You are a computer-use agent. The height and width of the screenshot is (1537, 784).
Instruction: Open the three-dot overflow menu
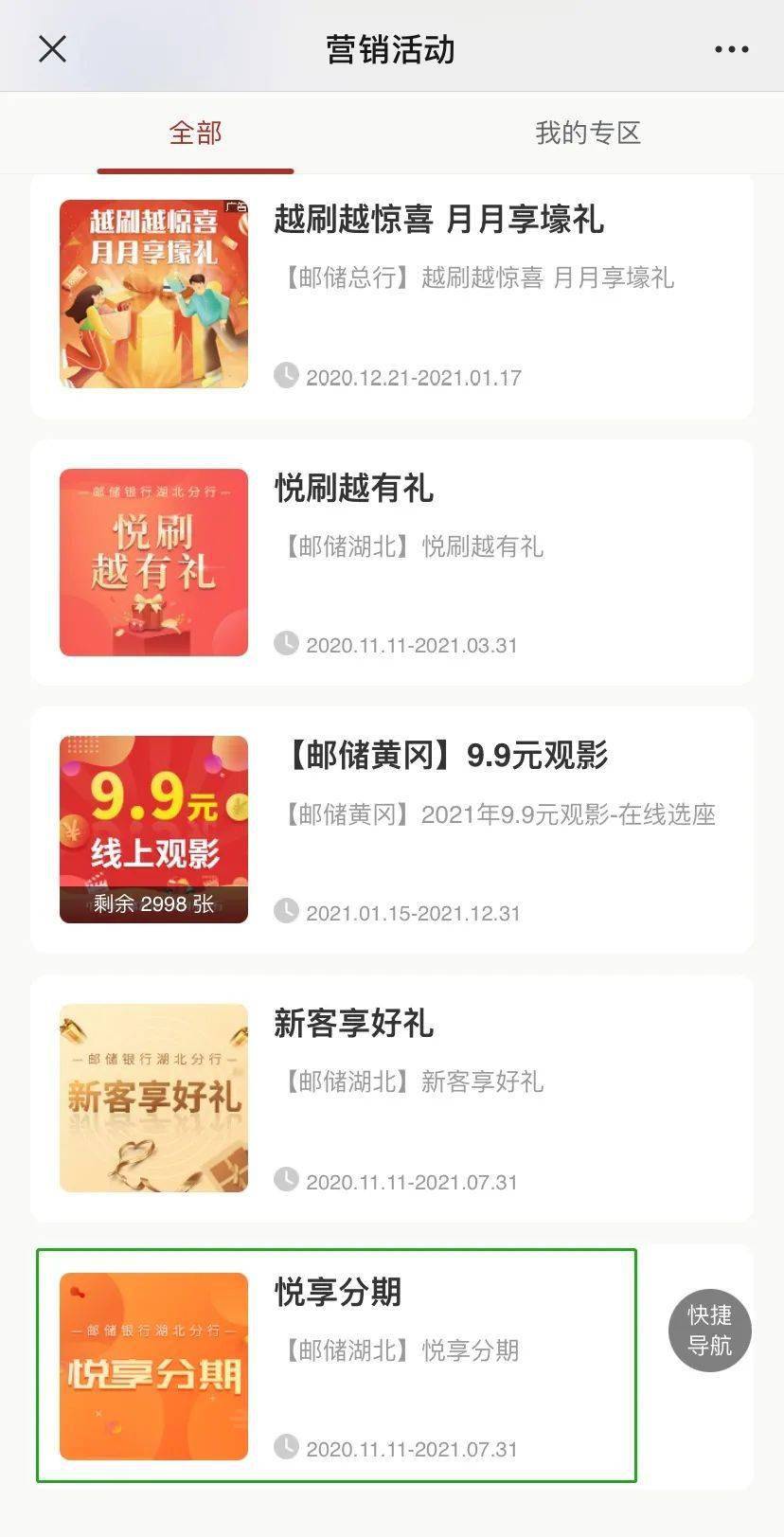pyautogui.click(x=731, y=49)
